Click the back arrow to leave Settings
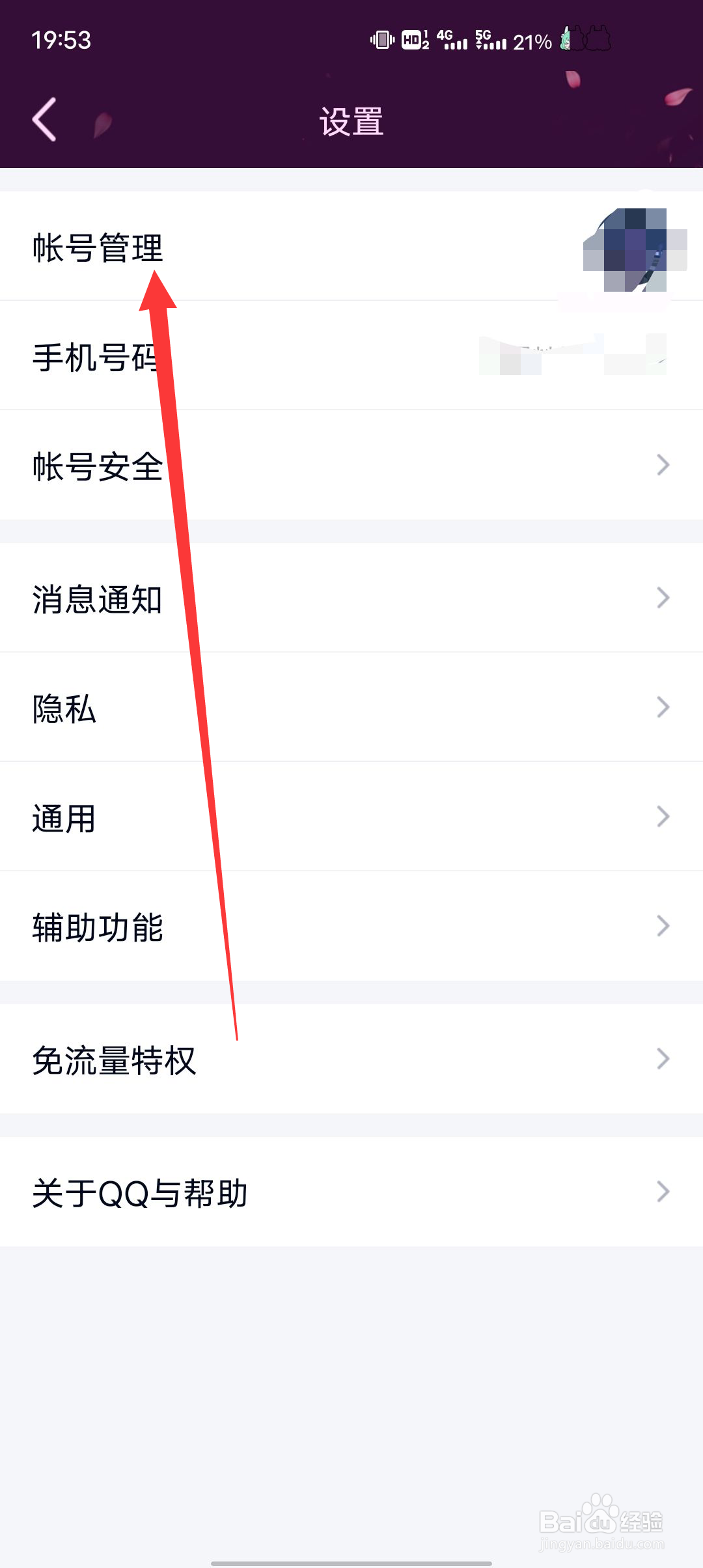 click(43, 119)
